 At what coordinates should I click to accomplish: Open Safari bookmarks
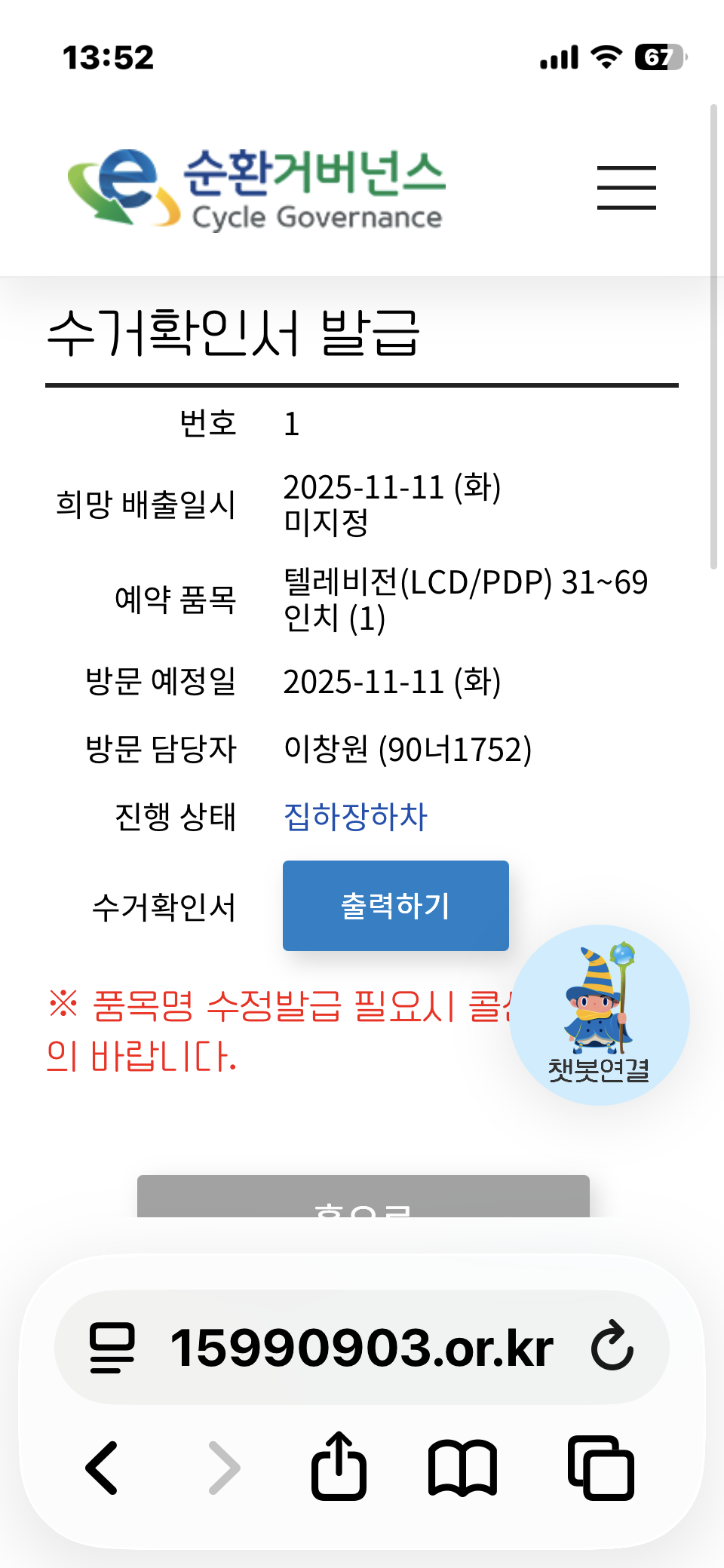(x=462, y=1468)
